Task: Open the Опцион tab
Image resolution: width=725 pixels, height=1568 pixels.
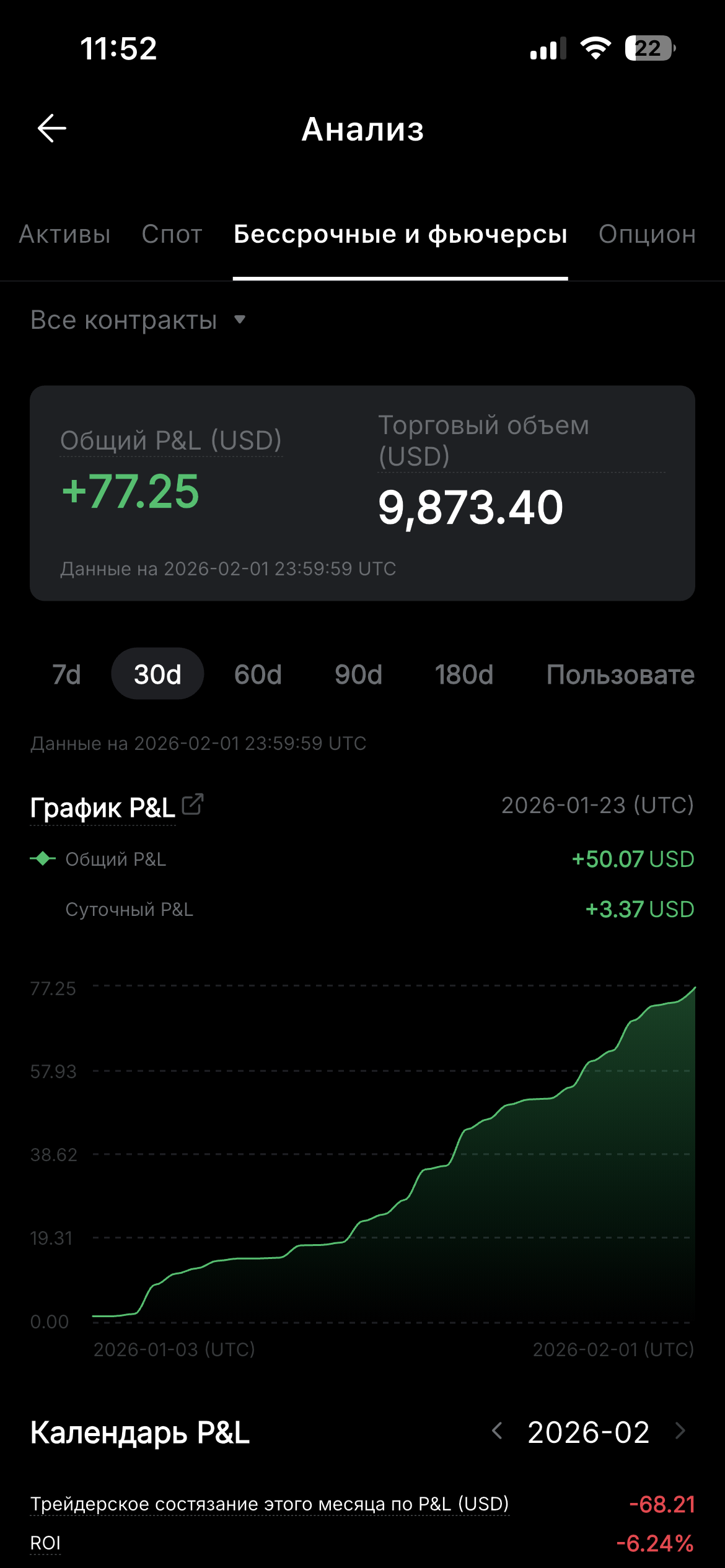Action: coord(647,234)
